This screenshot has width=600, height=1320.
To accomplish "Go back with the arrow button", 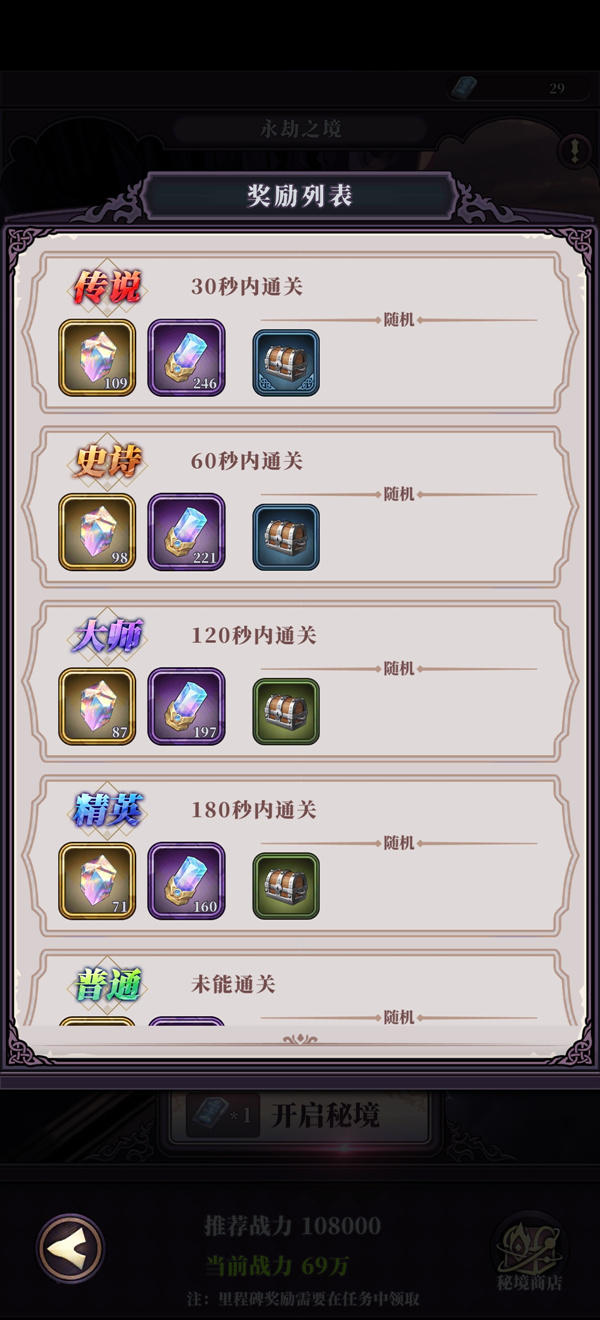I will tap(70, 1248).
